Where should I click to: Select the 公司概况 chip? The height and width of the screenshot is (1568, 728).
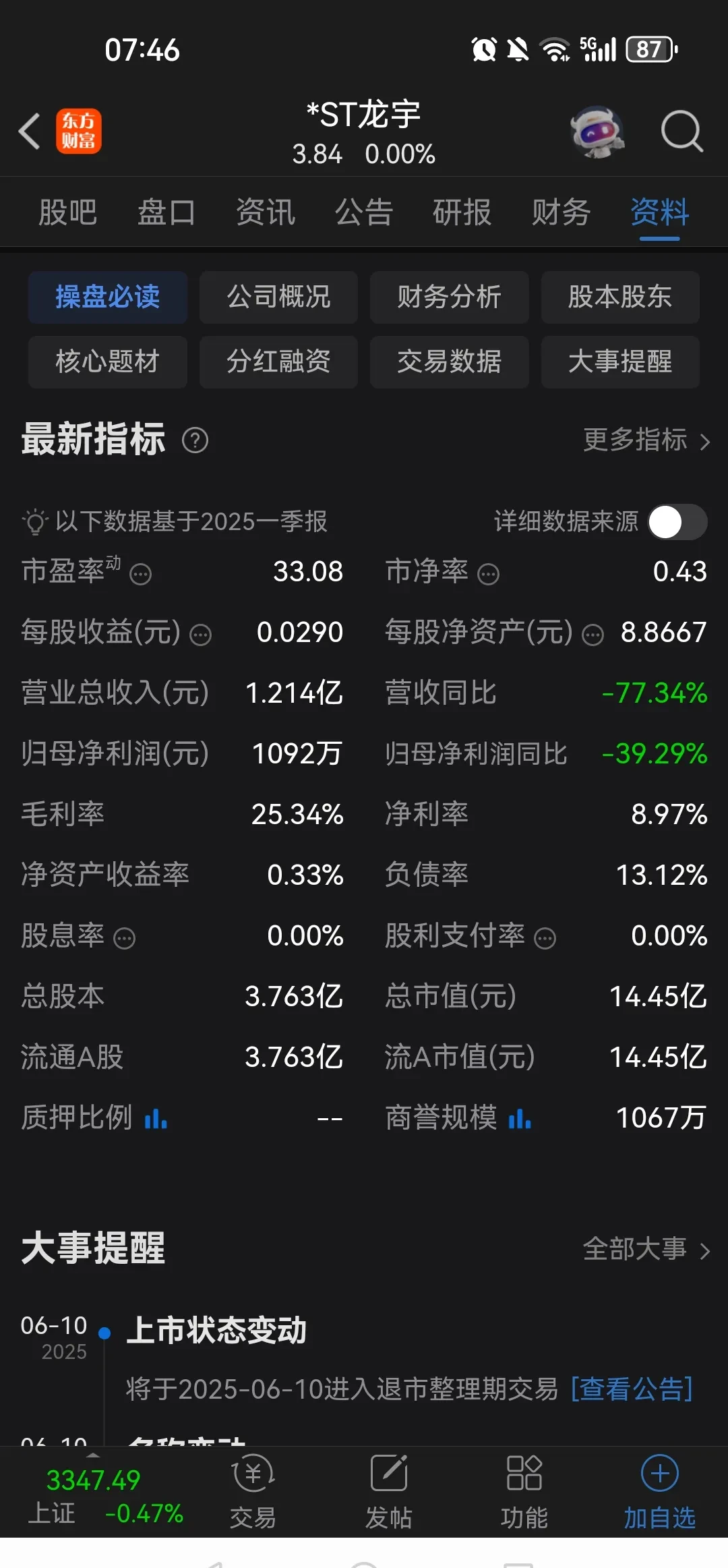(x=278, y=297)
